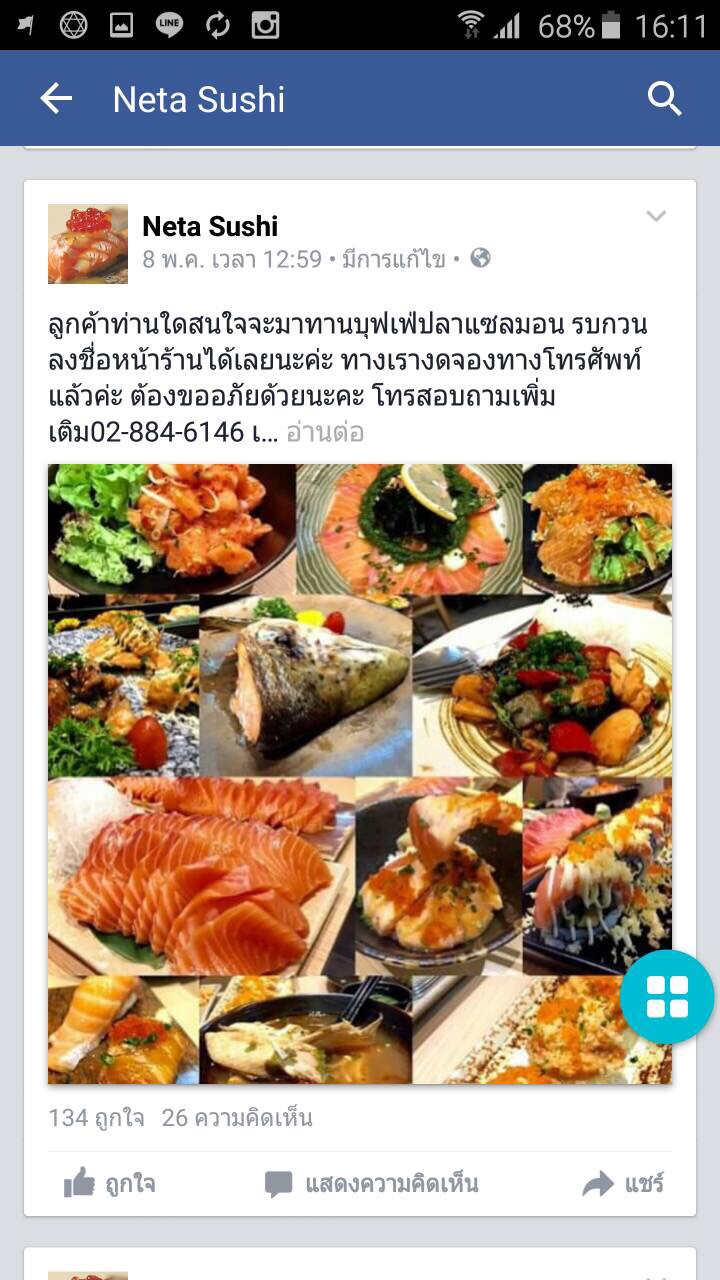
Task: Tap the floating teal grid button
Action: [667, 997]
